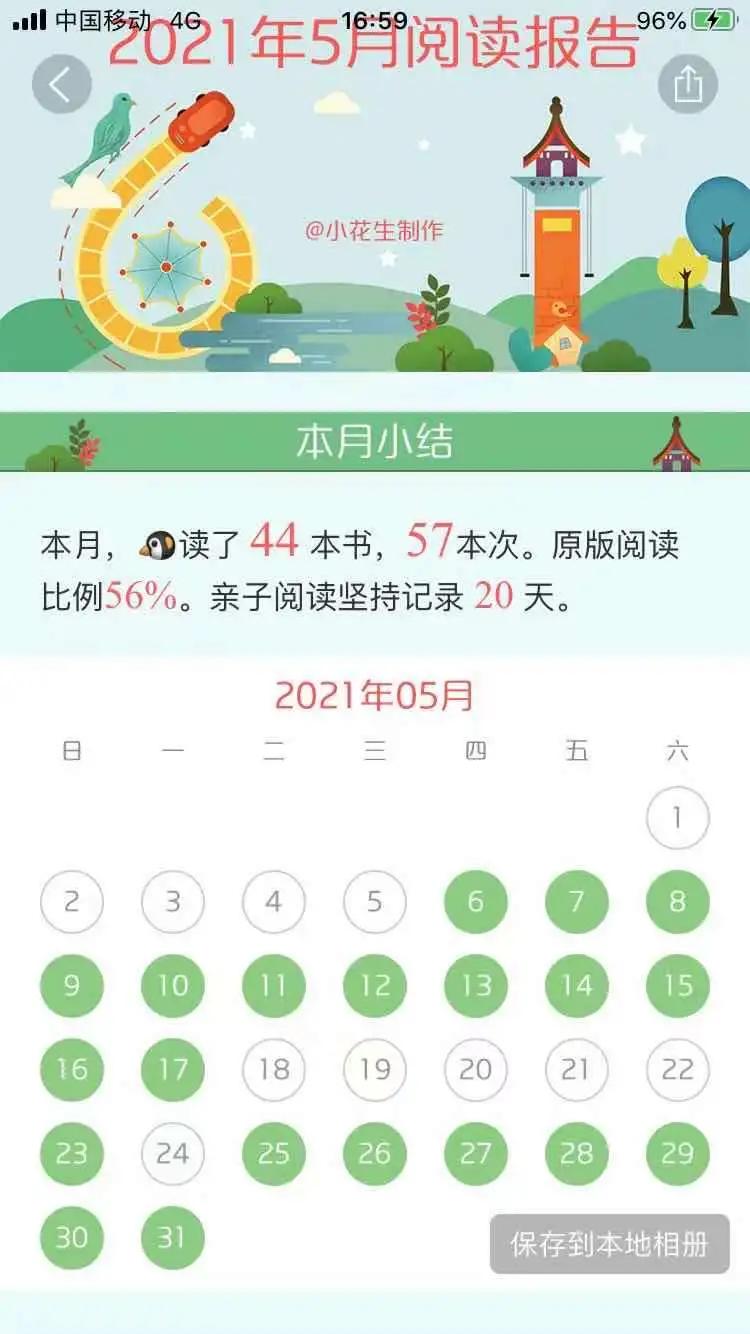Toggle the reading record for May 6
This screenshot has width=750, height=1334.
[x=475, y=901]
